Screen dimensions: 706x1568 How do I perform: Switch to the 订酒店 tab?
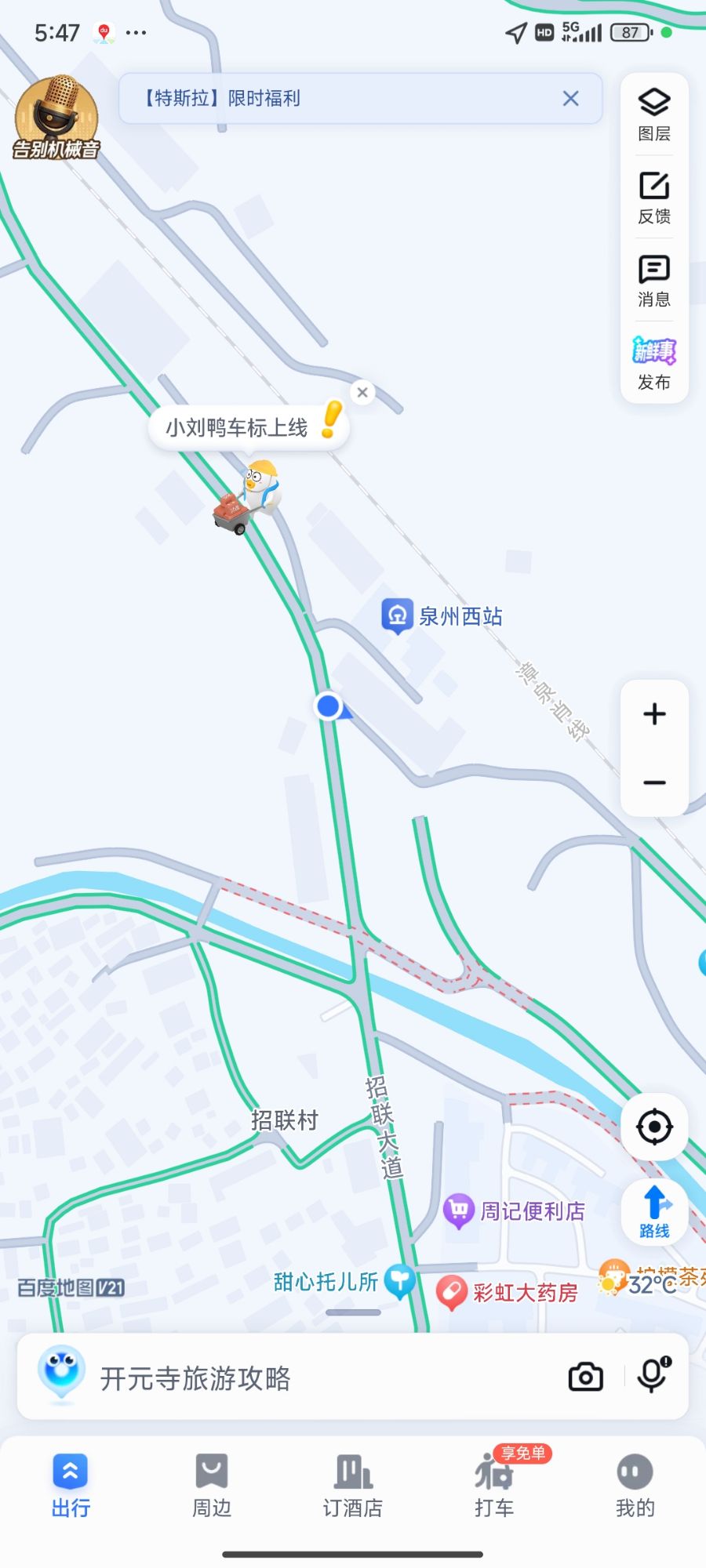click(x=353, y=1485)
